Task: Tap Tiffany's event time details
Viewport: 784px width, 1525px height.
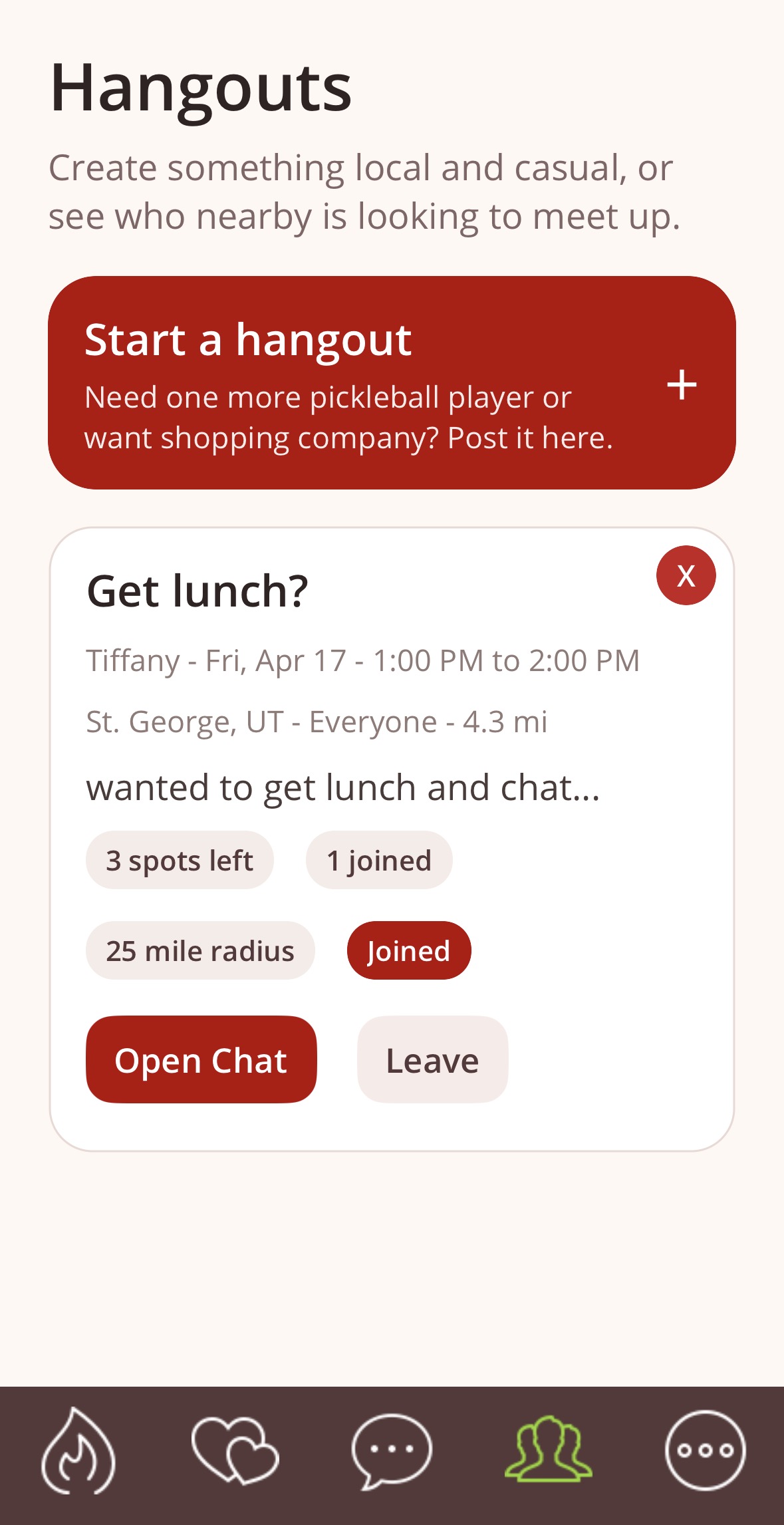Action: (x=363, y=658)
